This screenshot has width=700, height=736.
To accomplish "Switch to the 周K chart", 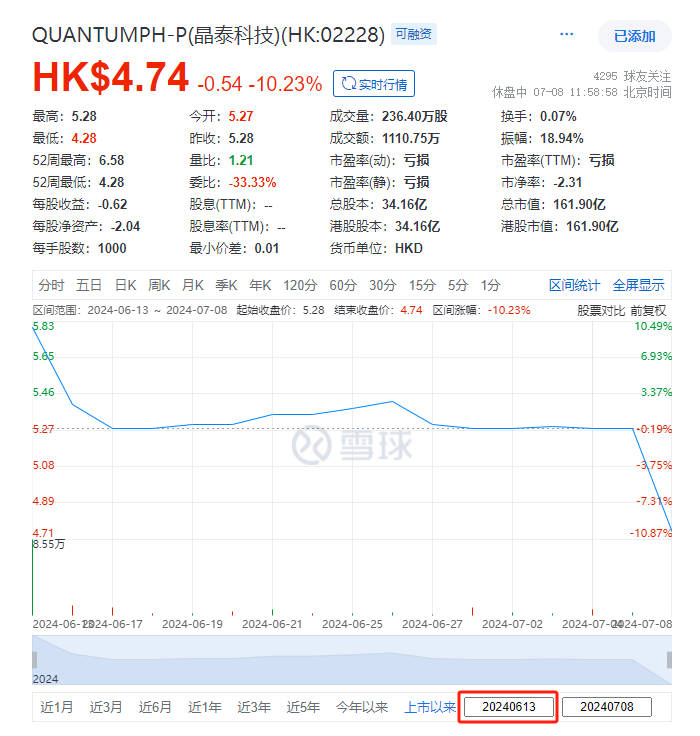I will [159, 285].
